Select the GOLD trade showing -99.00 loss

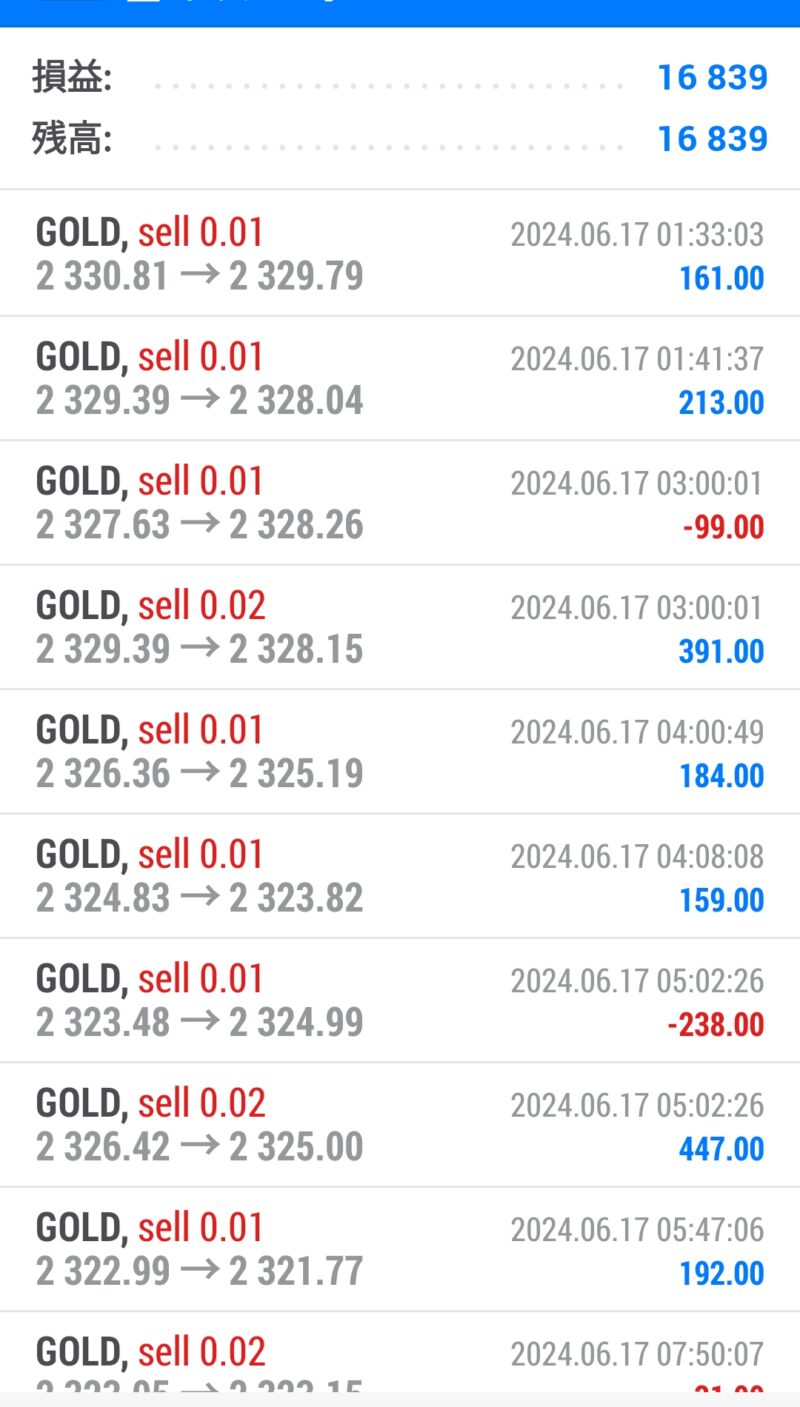point(400,503)
